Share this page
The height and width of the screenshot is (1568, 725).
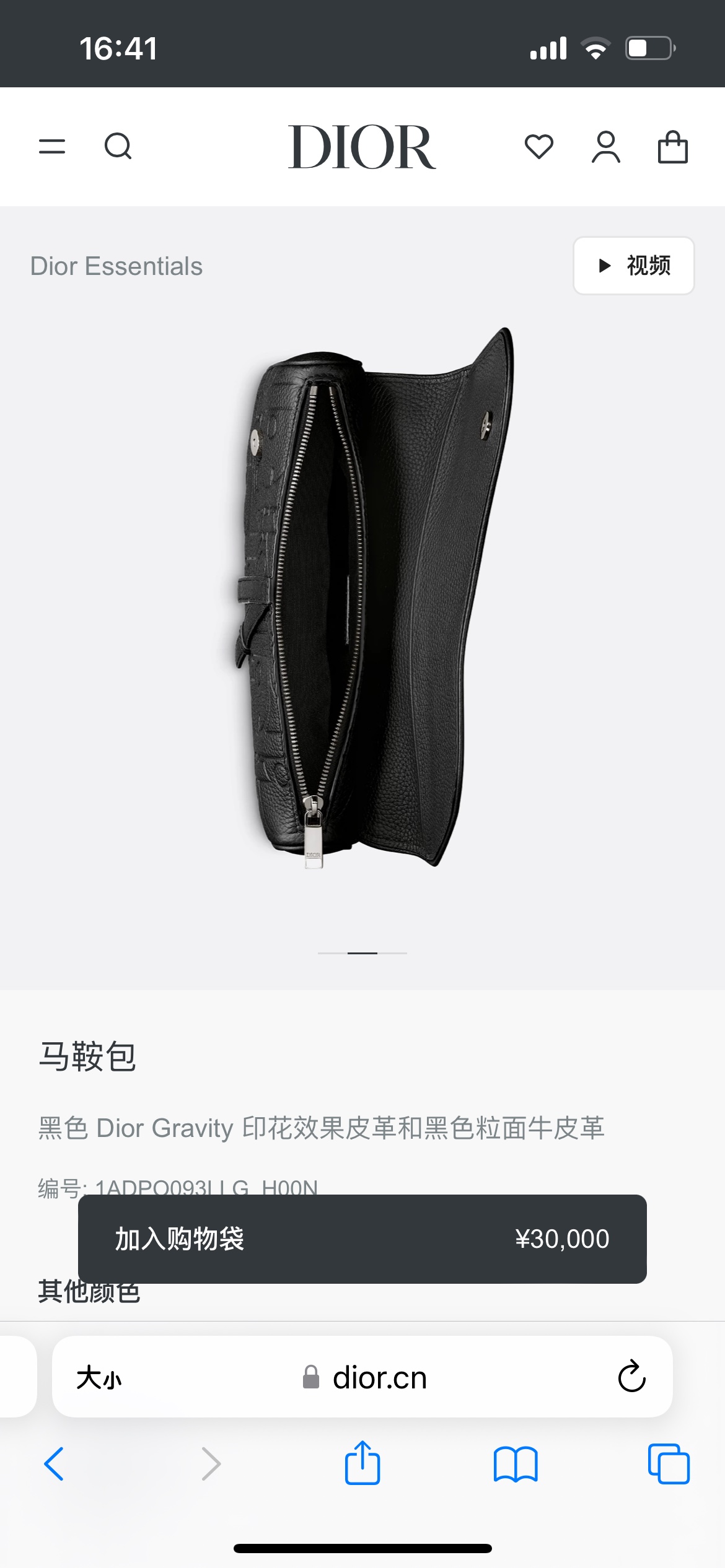(362, 1463)
